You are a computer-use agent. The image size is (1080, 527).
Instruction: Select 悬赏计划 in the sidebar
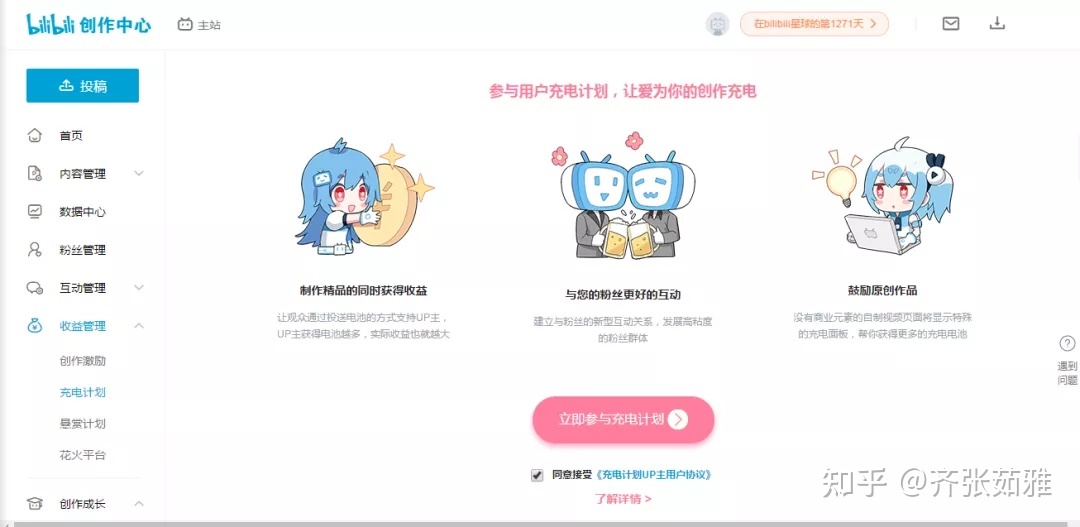[x=82, y=424]
